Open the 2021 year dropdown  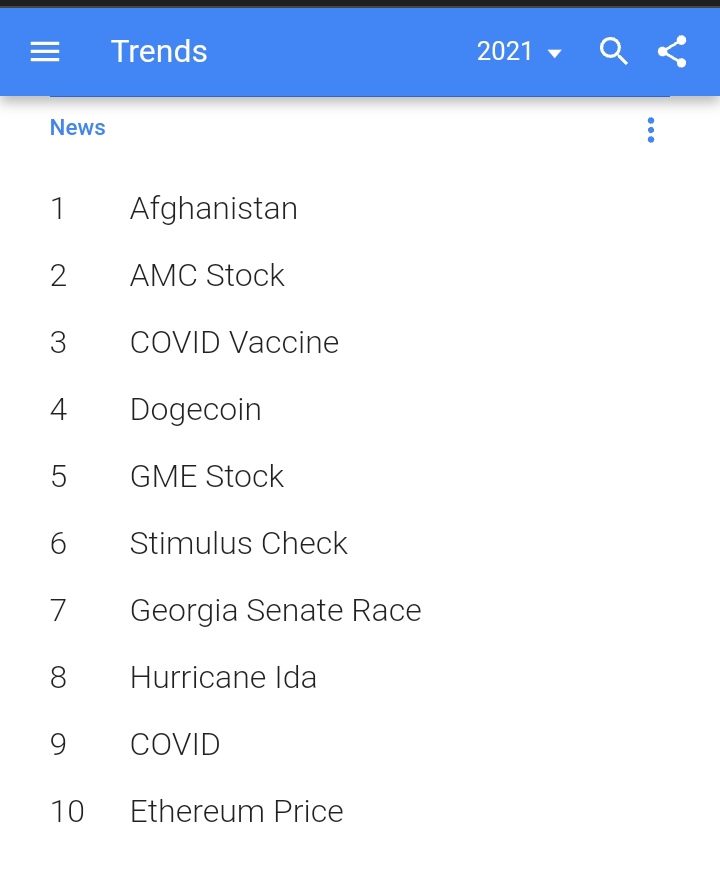click(519, 51)
